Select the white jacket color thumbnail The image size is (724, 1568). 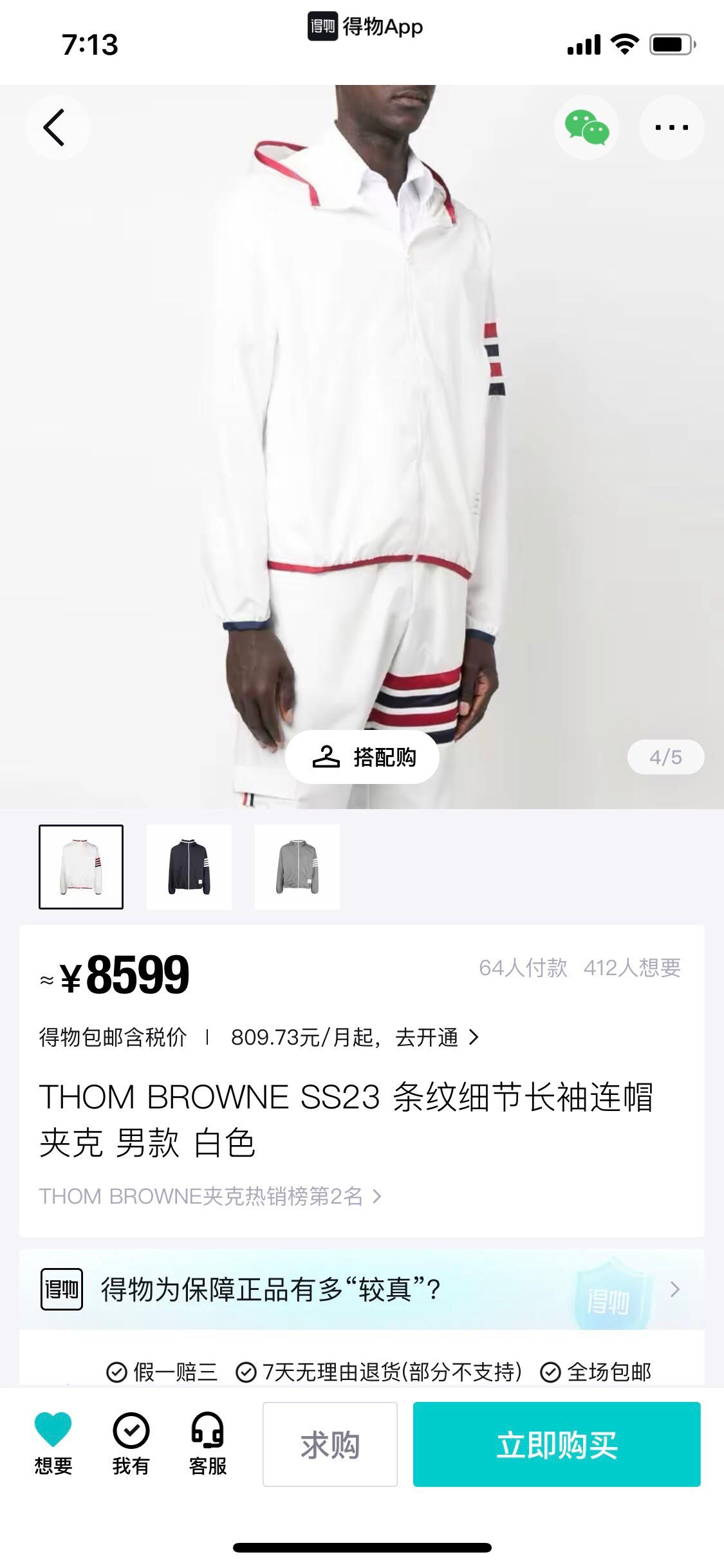[81, 866]
